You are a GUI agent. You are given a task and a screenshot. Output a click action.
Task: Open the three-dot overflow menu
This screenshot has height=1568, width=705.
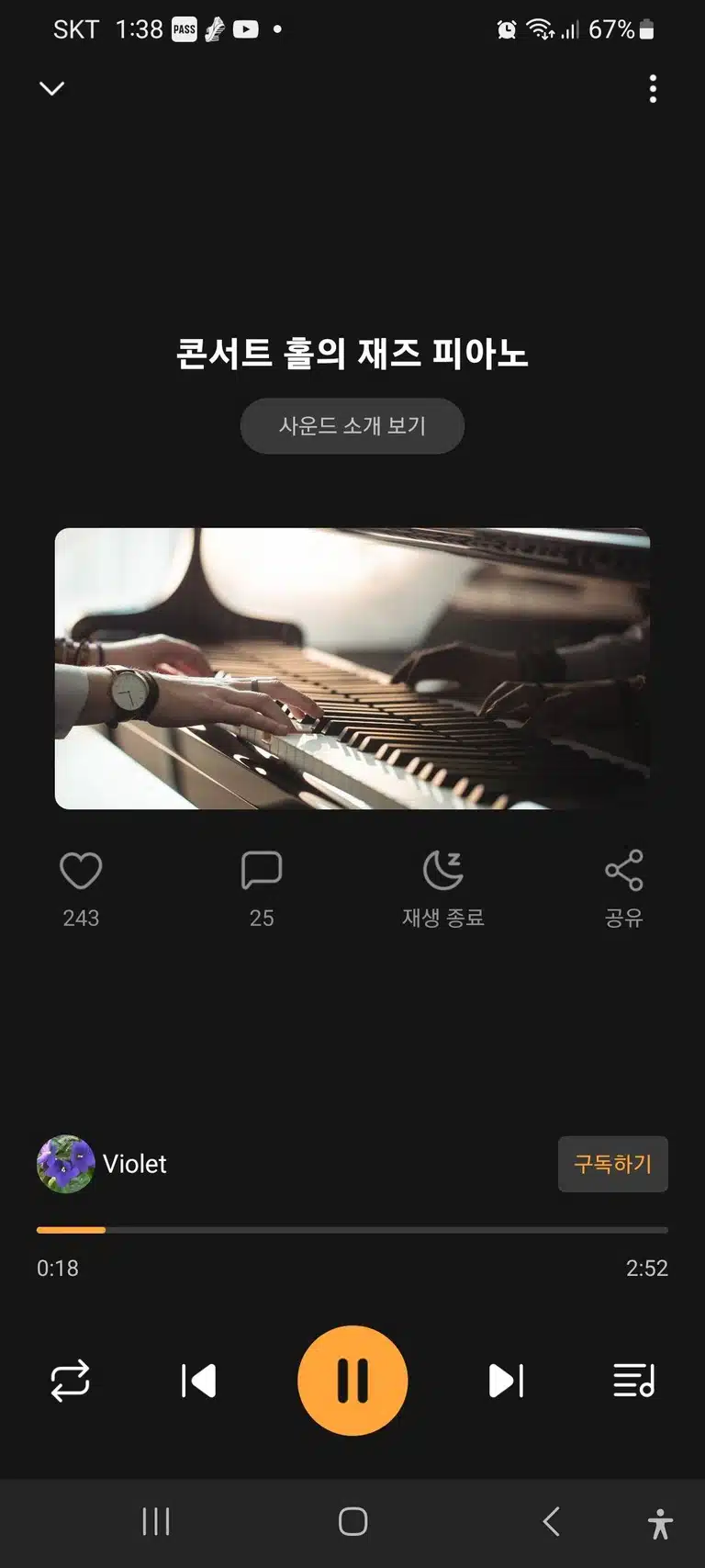[x=653, y=89]
